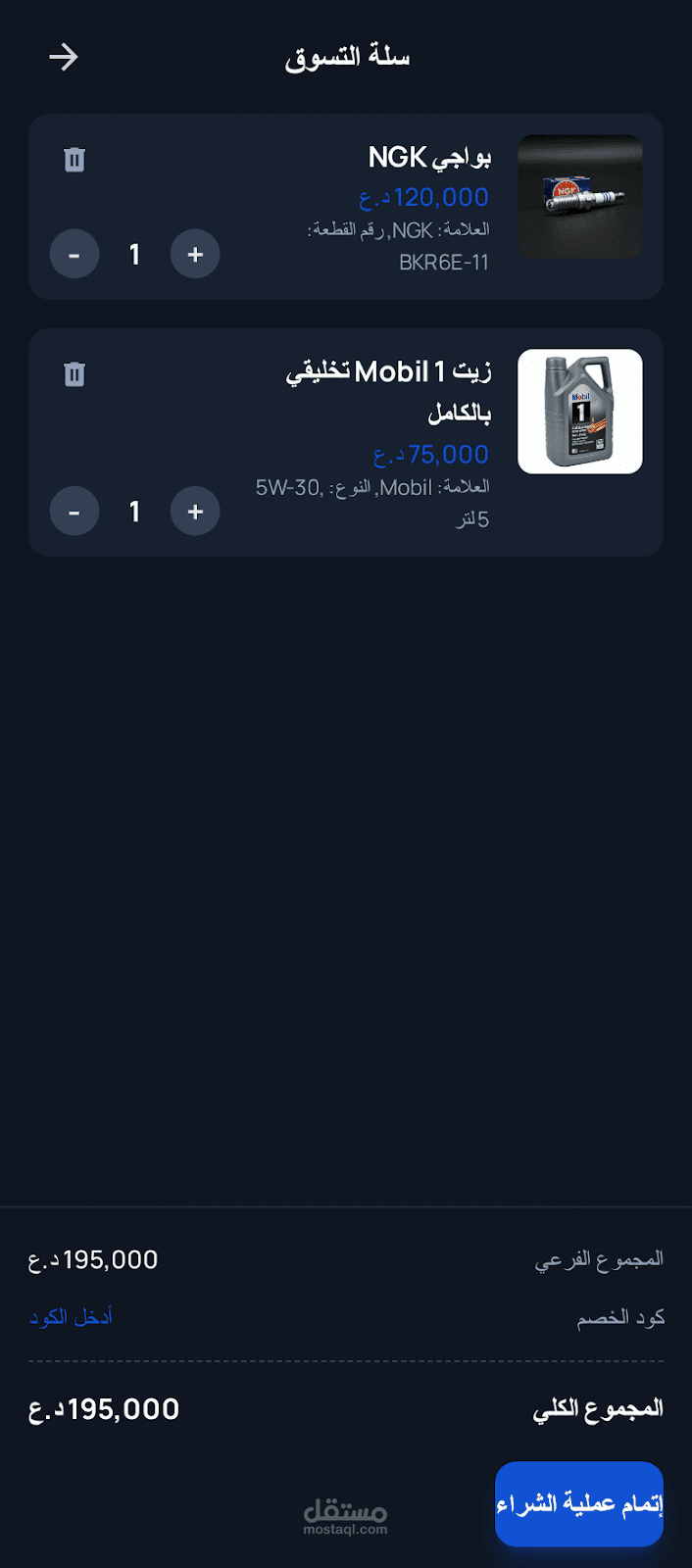Viewport: 692px width, 1568px height.
Task: Increase NGK spark plugs quantity
Action: click(x=195, y=255)
